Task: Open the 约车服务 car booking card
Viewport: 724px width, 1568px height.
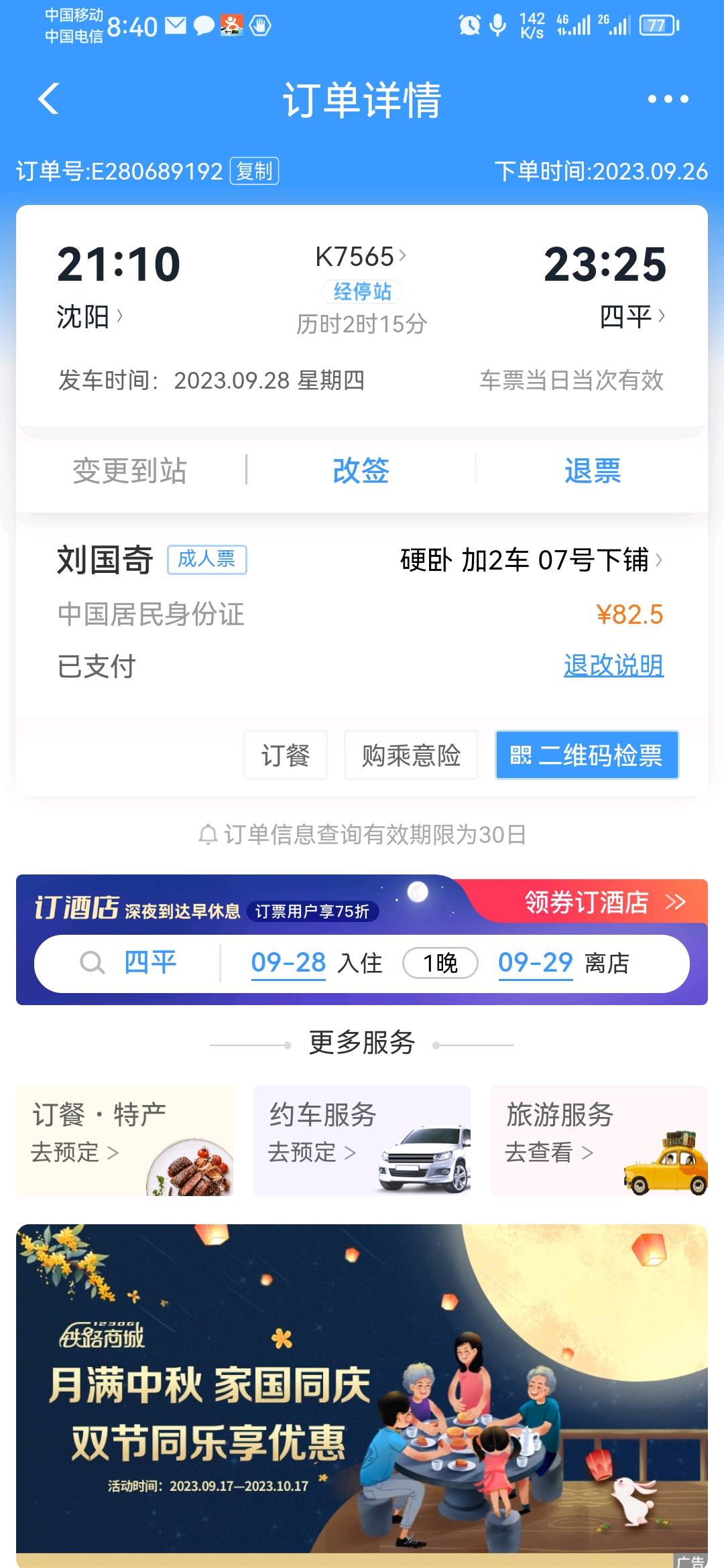Action: [x=361, y=1140]
